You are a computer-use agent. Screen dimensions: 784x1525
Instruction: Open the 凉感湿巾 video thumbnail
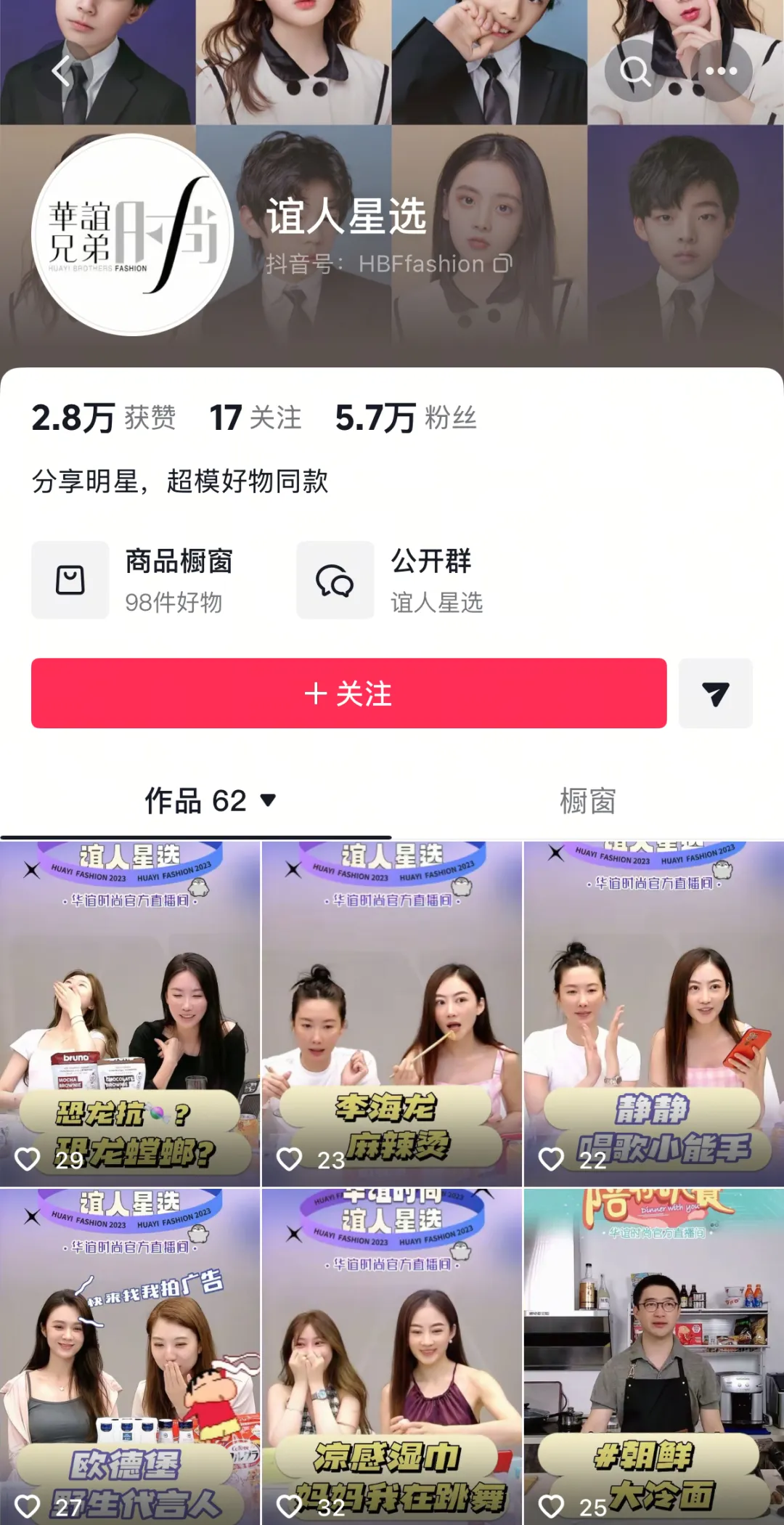click(392, 1358)
